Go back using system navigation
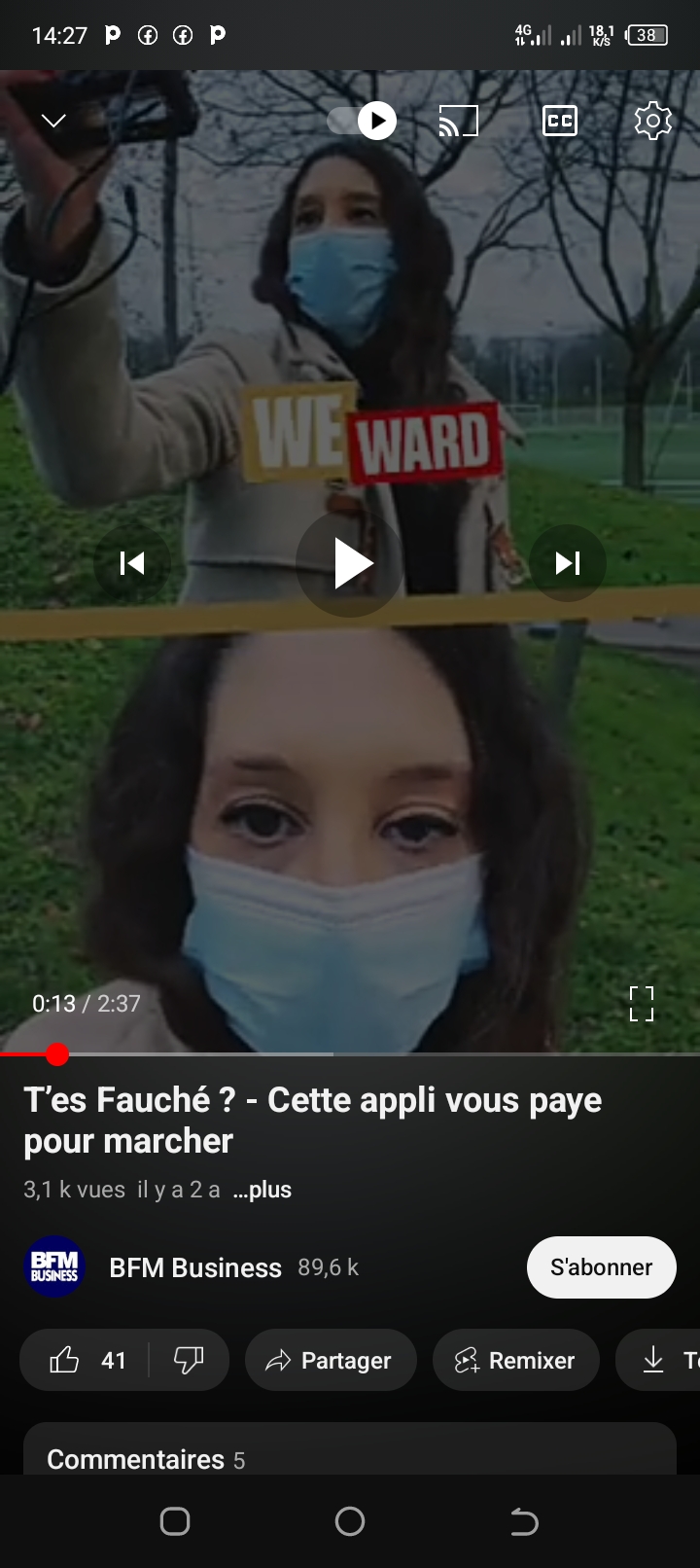This screenshot has height=1568, width=700. point(524,1521)
